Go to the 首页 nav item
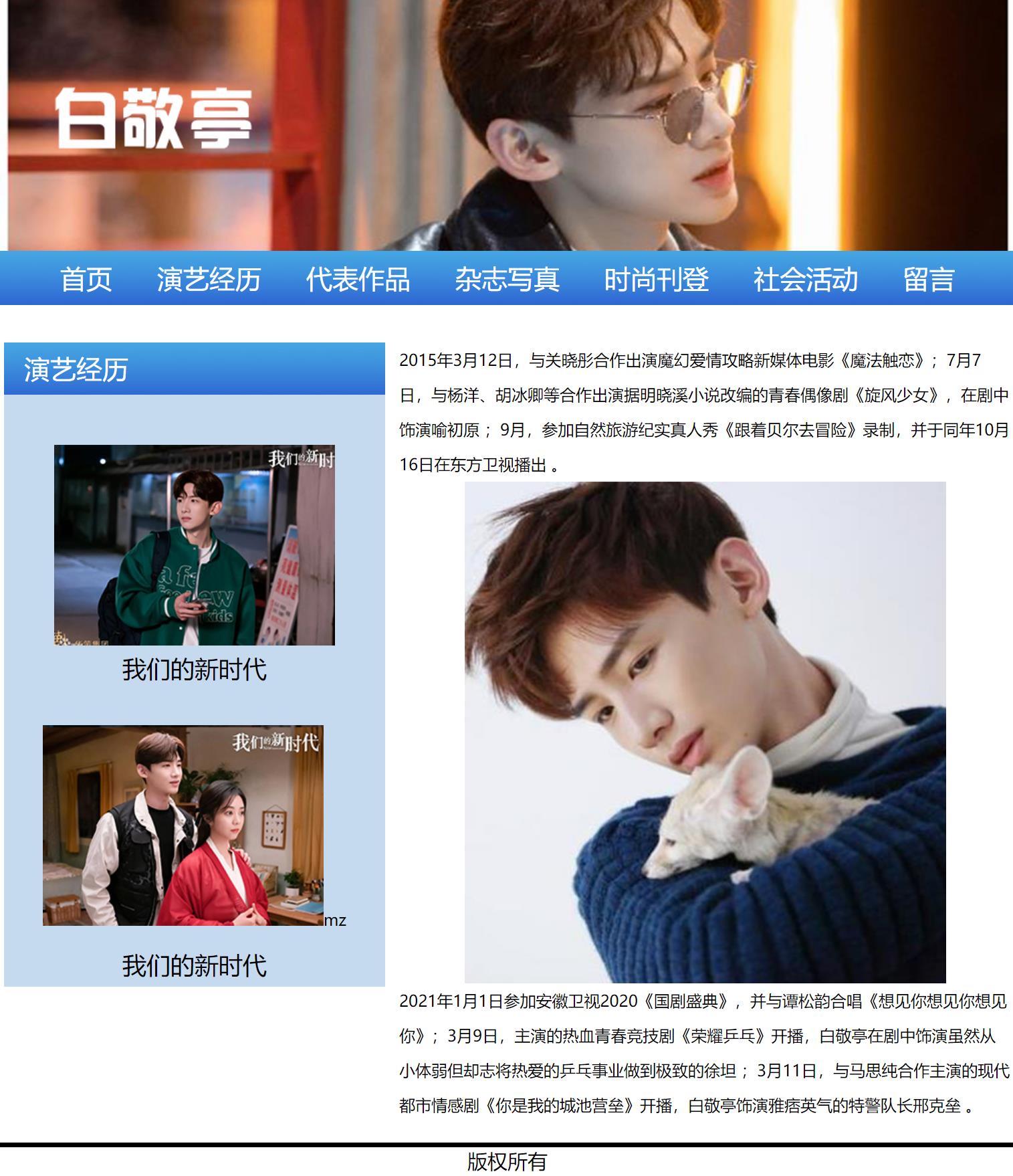The image size is (1013, 1176). point(86,279)
